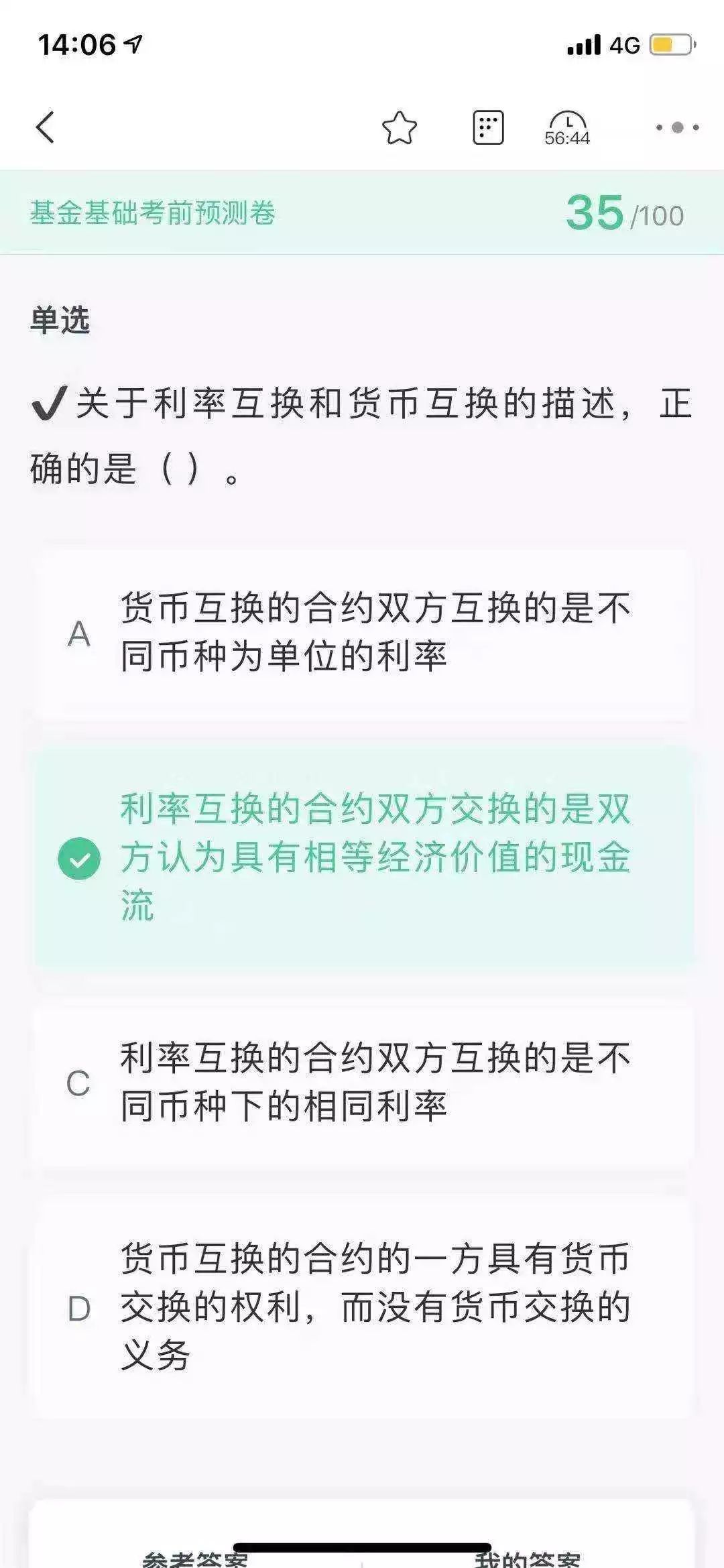Open the answer sheet grid

point(488,127)
